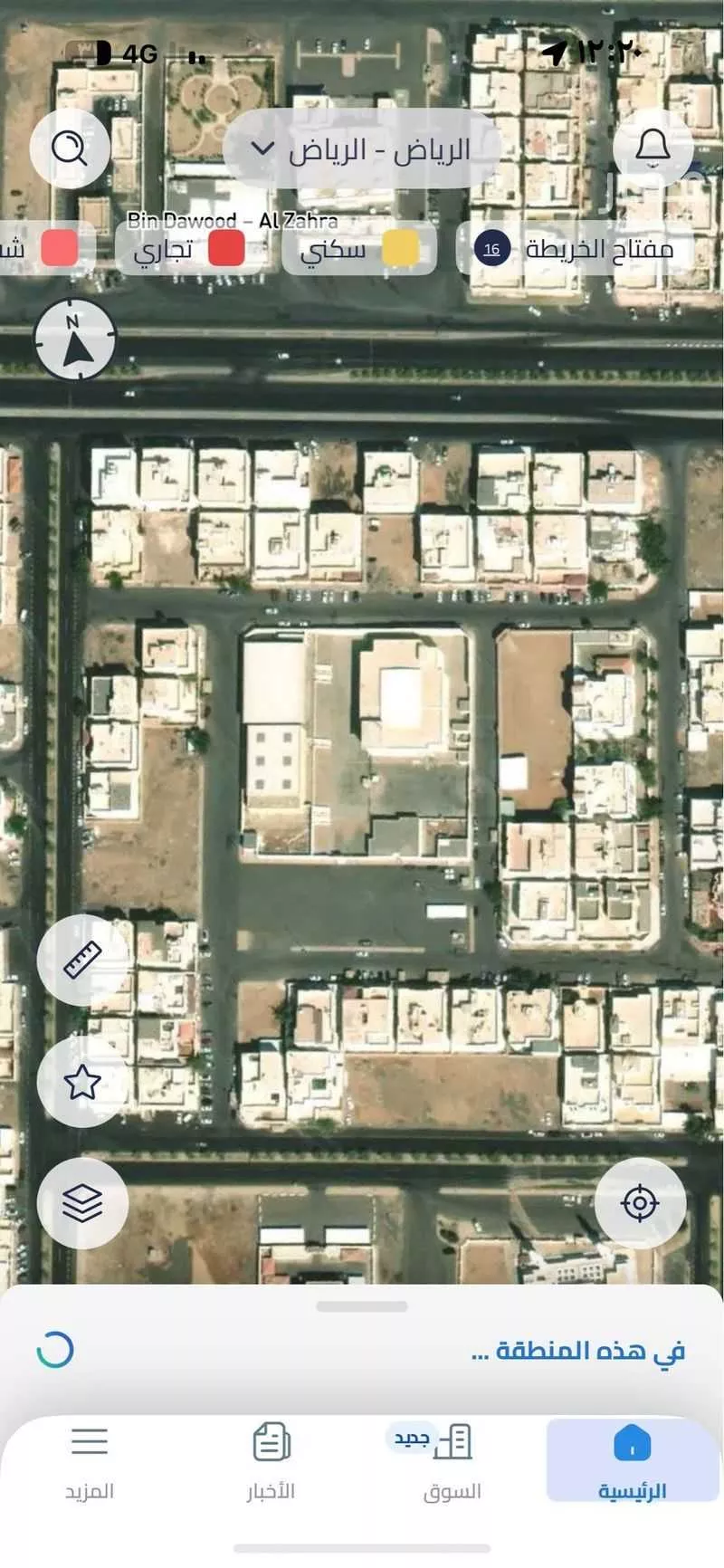The height and width of the screenshot is (1568, 724).
Task: Select the تجاري commercial filter chip
Action: 189,249
